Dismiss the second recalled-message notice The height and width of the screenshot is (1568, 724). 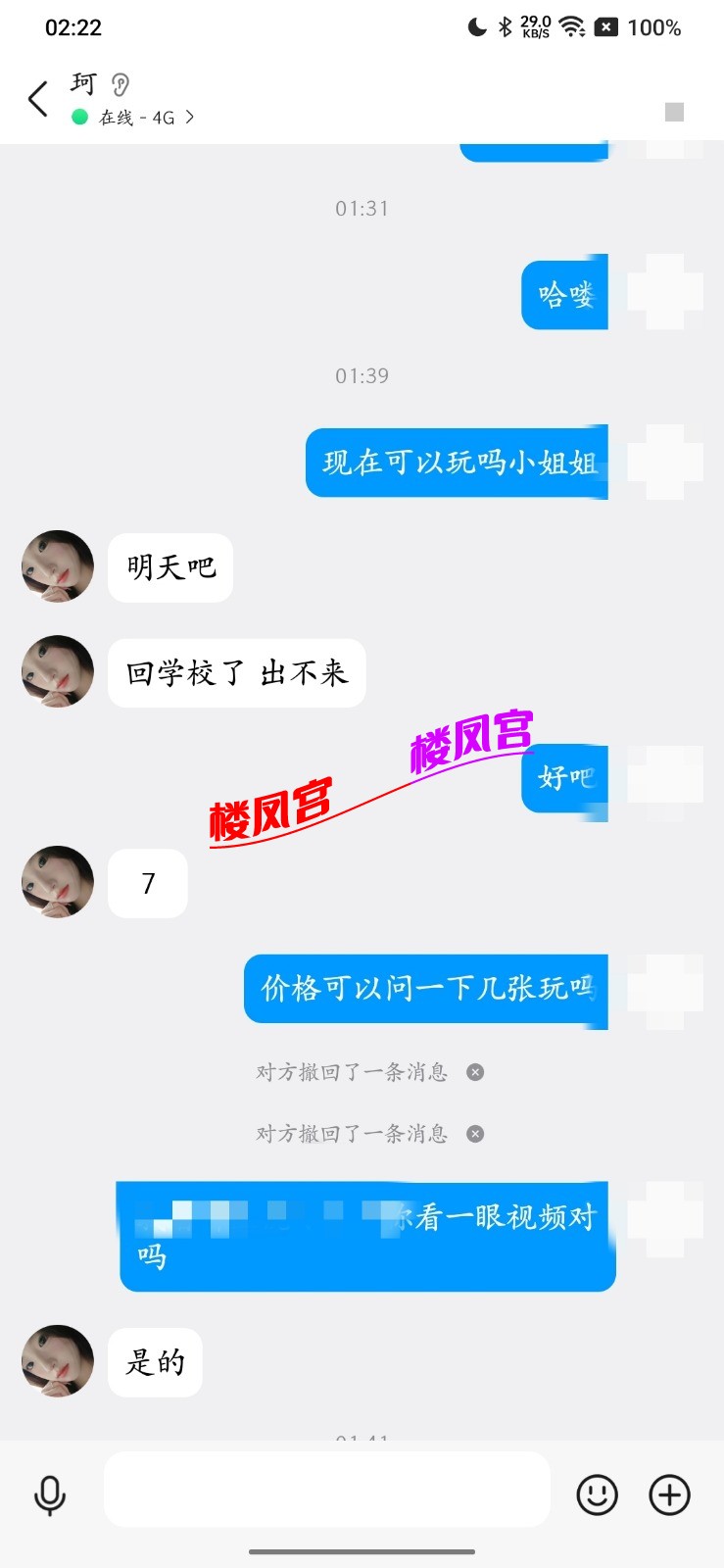475,1134
